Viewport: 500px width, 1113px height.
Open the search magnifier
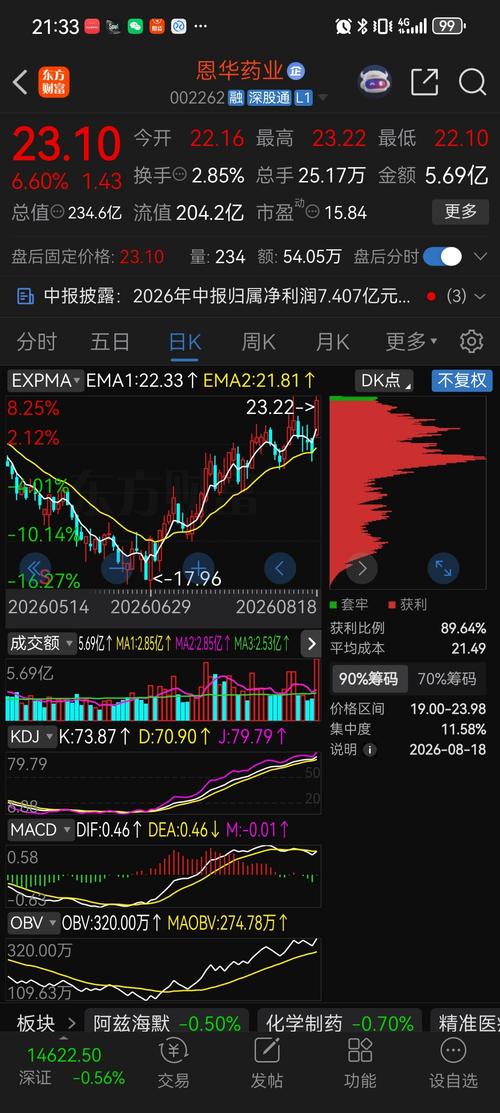(472, 82)
